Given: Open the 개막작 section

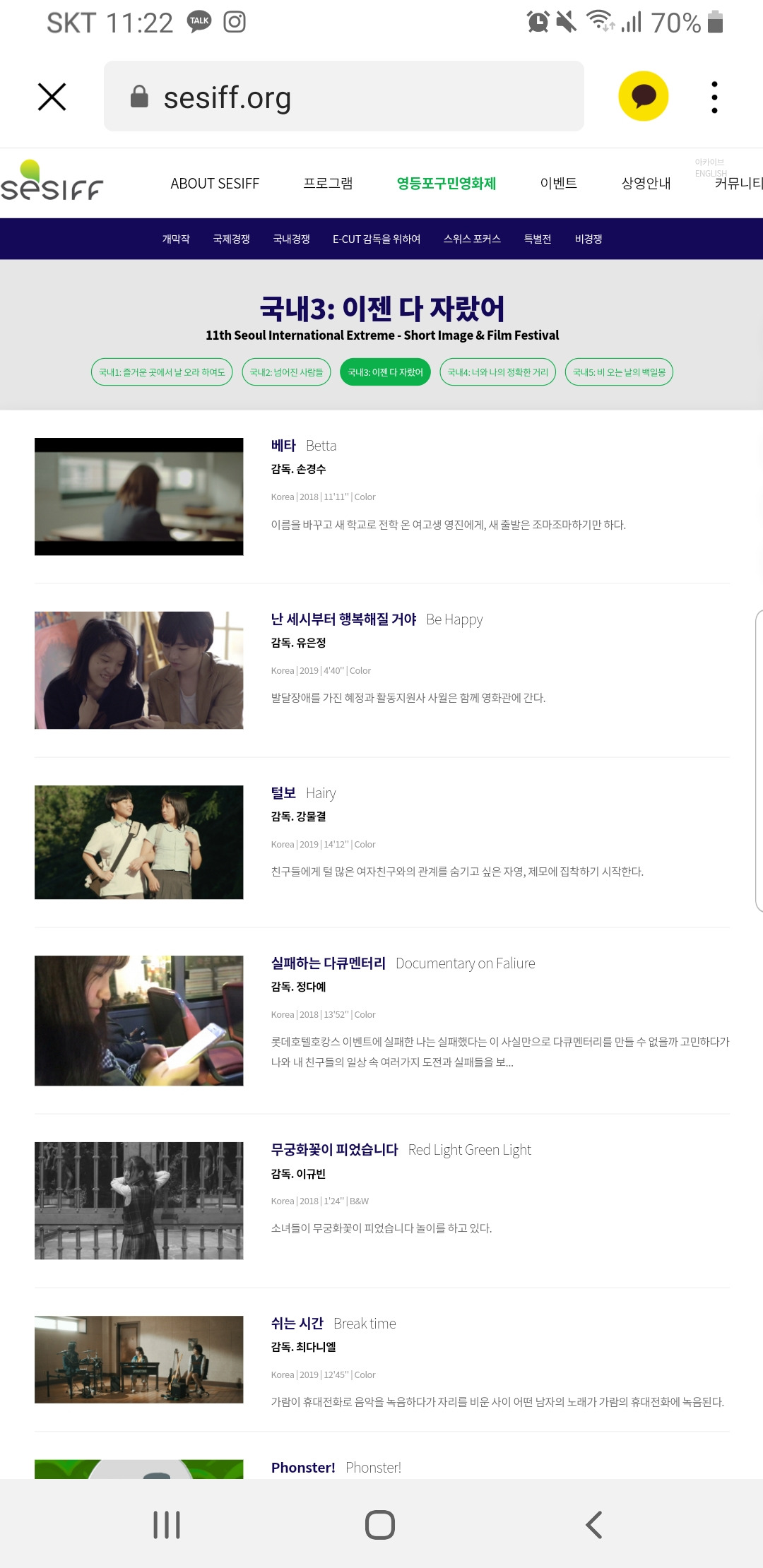Looking at the screenshot, I should 176,239.
